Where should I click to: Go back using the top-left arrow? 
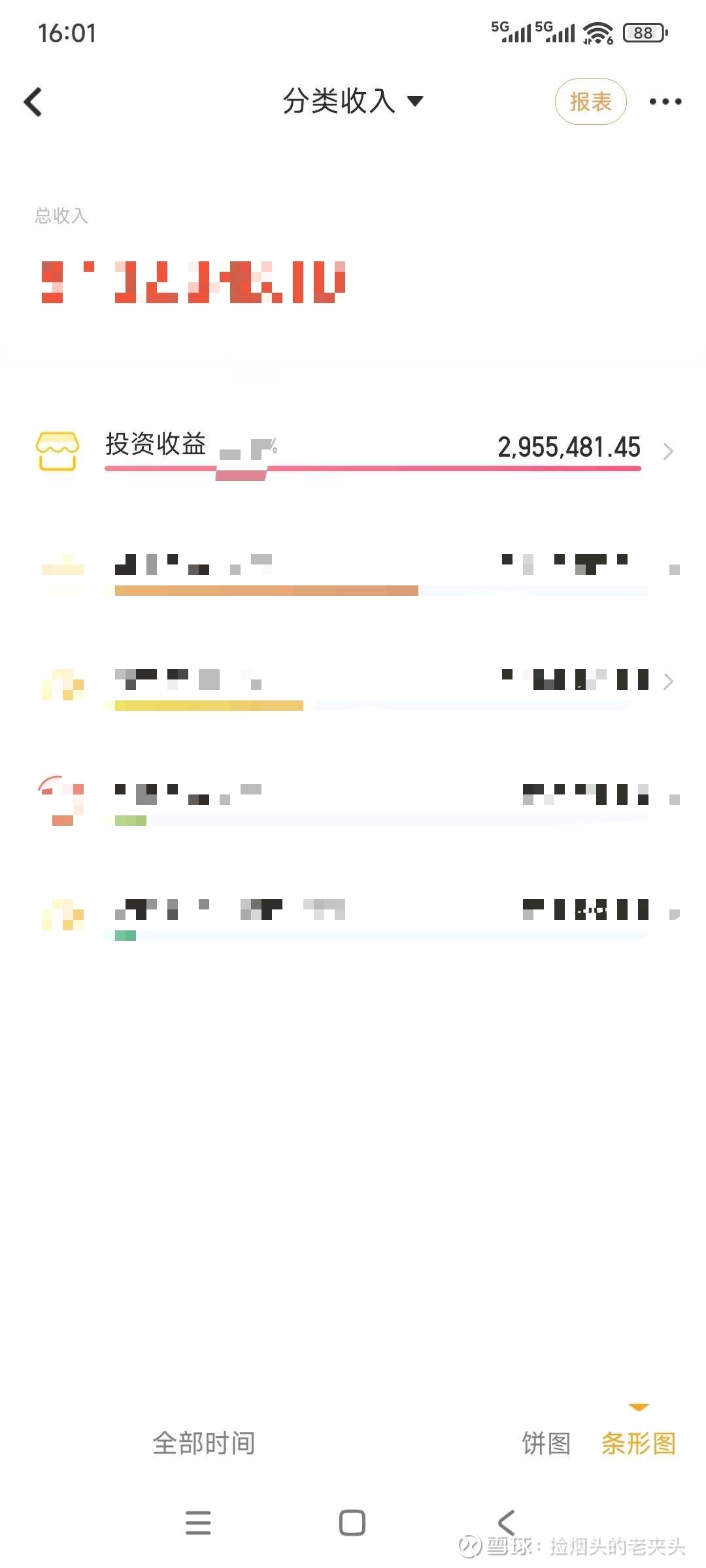tap(33, 102)
